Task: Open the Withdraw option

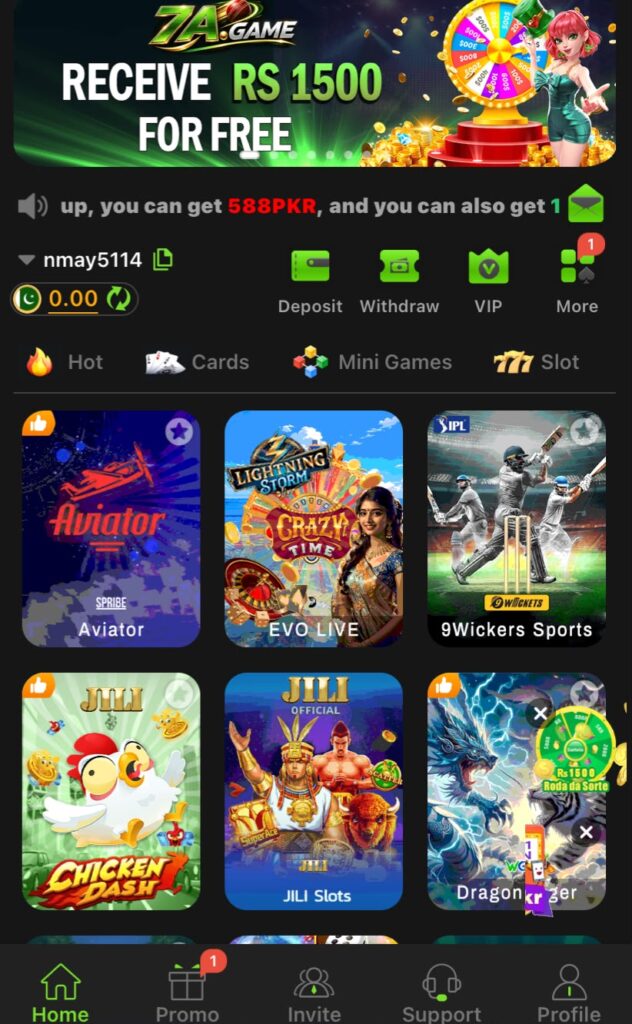Action: pyautogui.click(x=400, y=282)
